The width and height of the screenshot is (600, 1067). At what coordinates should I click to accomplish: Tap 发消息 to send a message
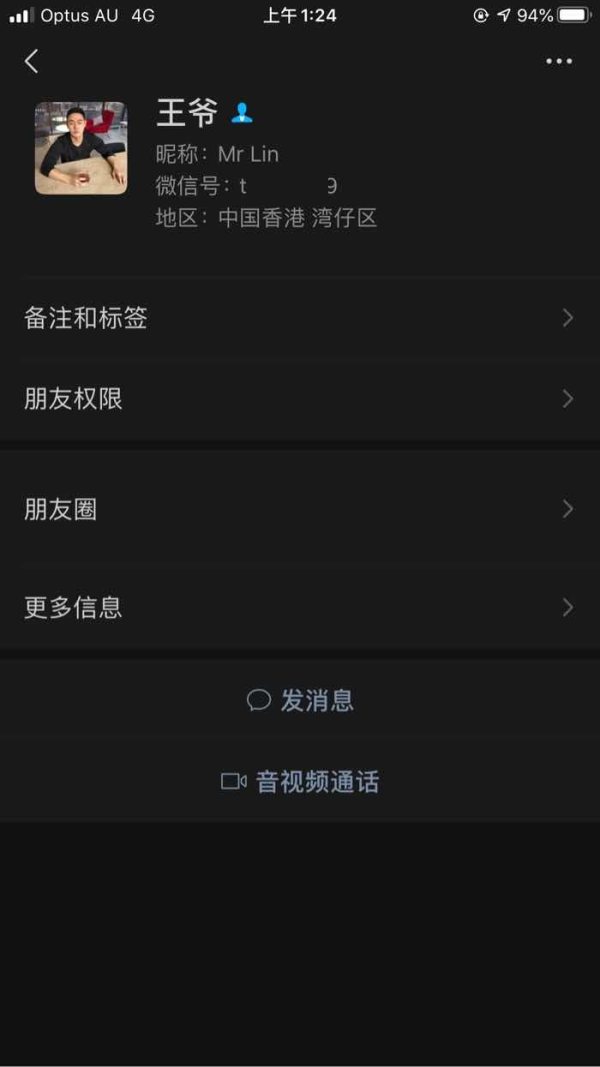pos(300,700)
